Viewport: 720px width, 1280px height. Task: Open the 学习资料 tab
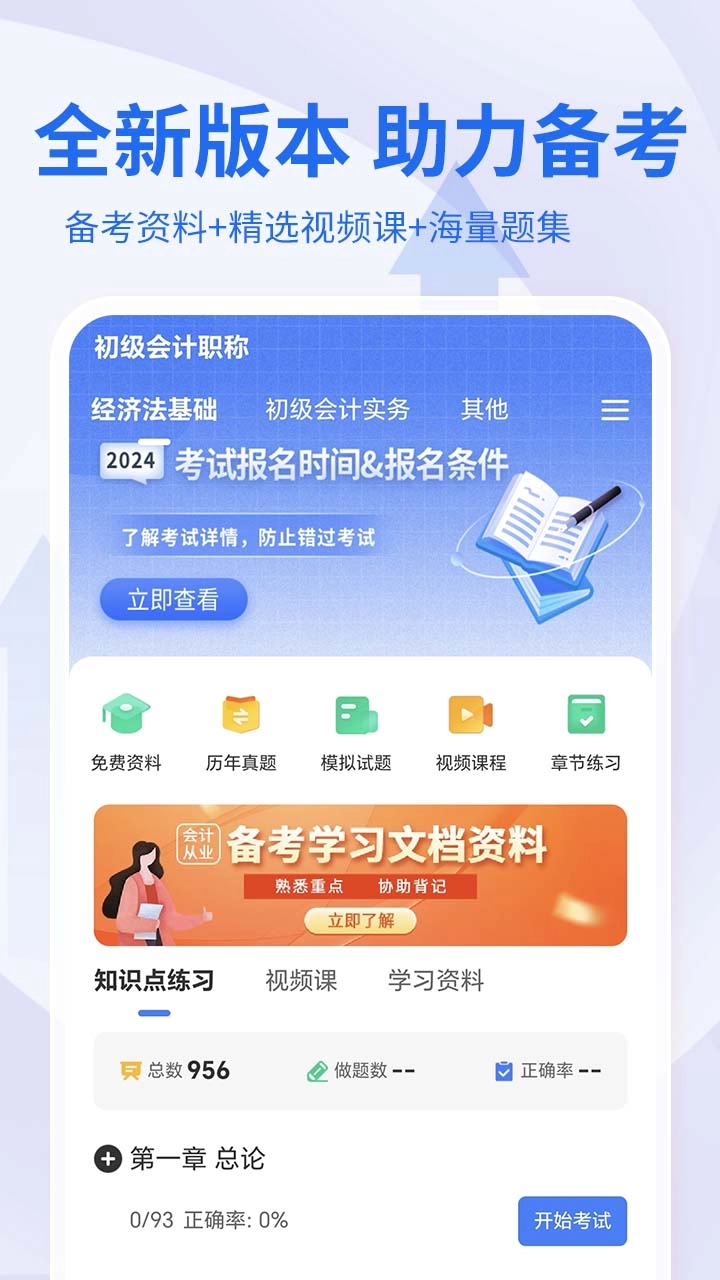click(437, 982)
